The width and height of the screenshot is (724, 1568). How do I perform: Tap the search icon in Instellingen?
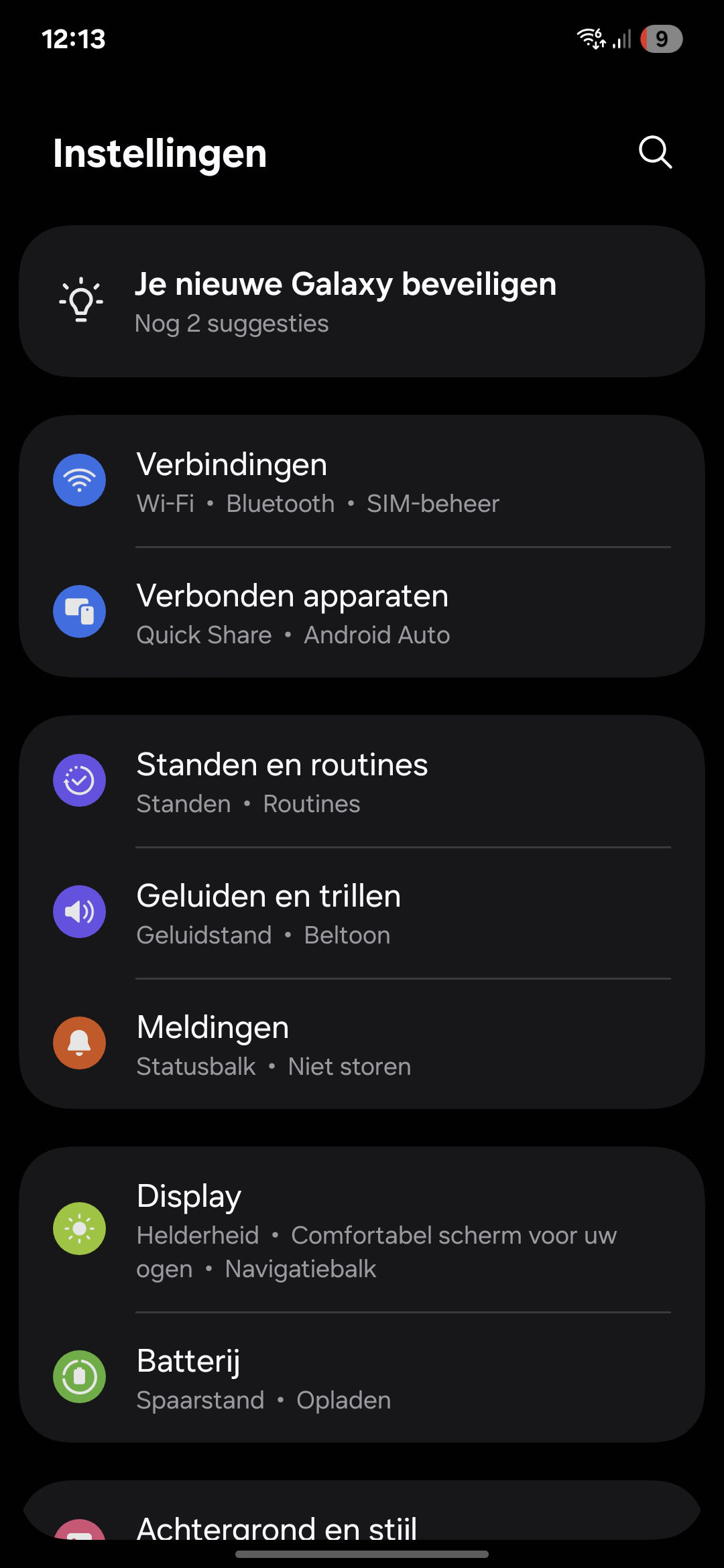tap(655, 152)
